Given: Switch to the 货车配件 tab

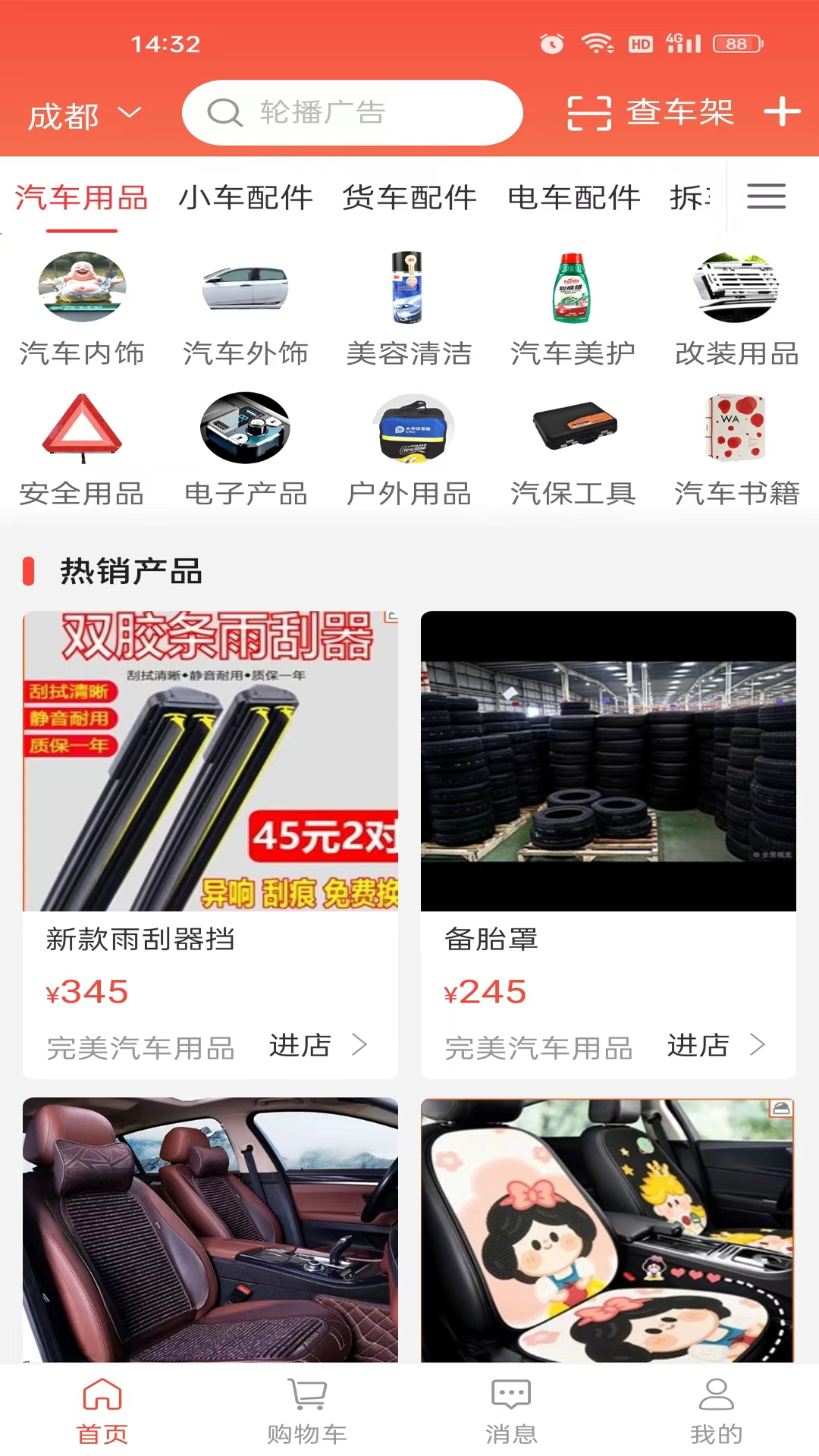Looking at the screenshot, I should (409, 197).
